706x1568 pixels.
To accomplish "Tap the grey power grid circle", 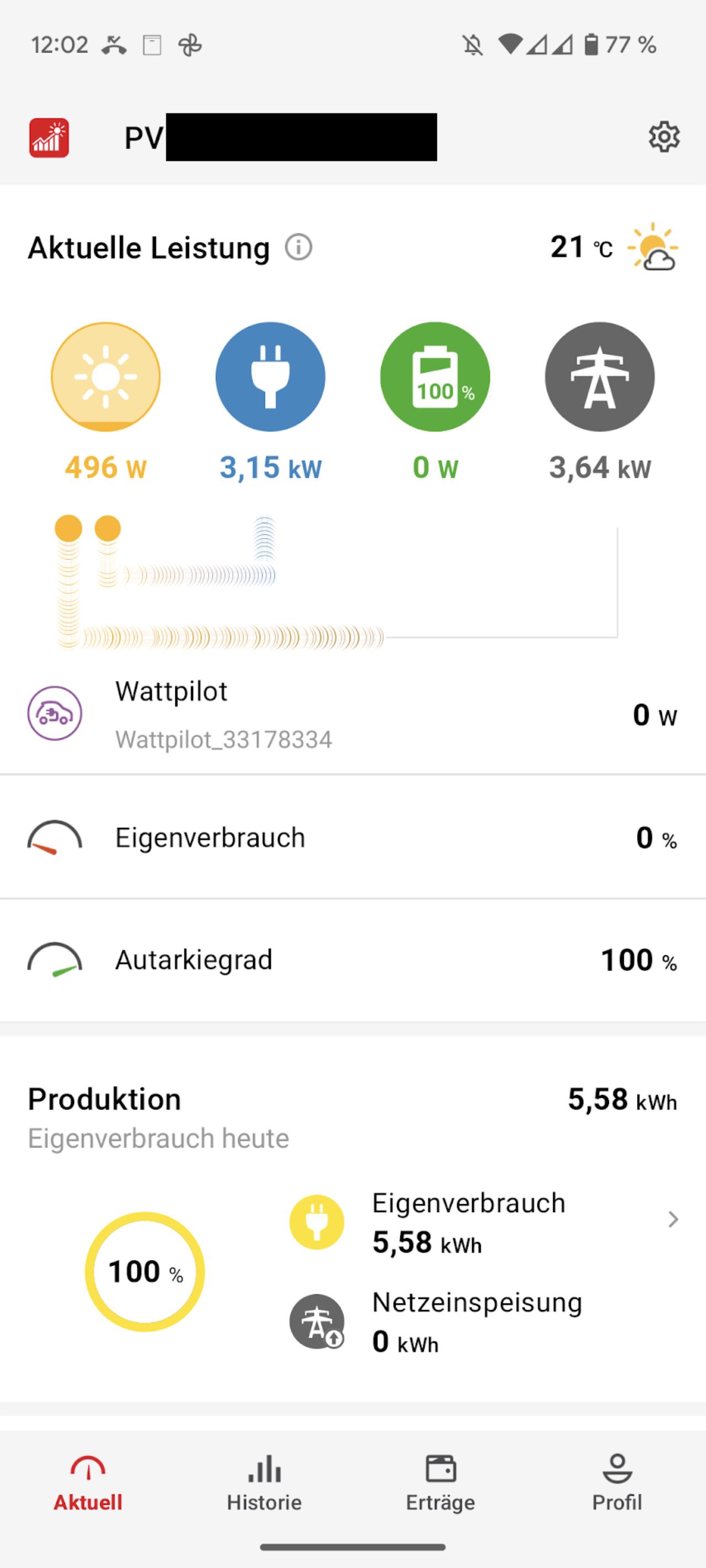I will point(600,377).
